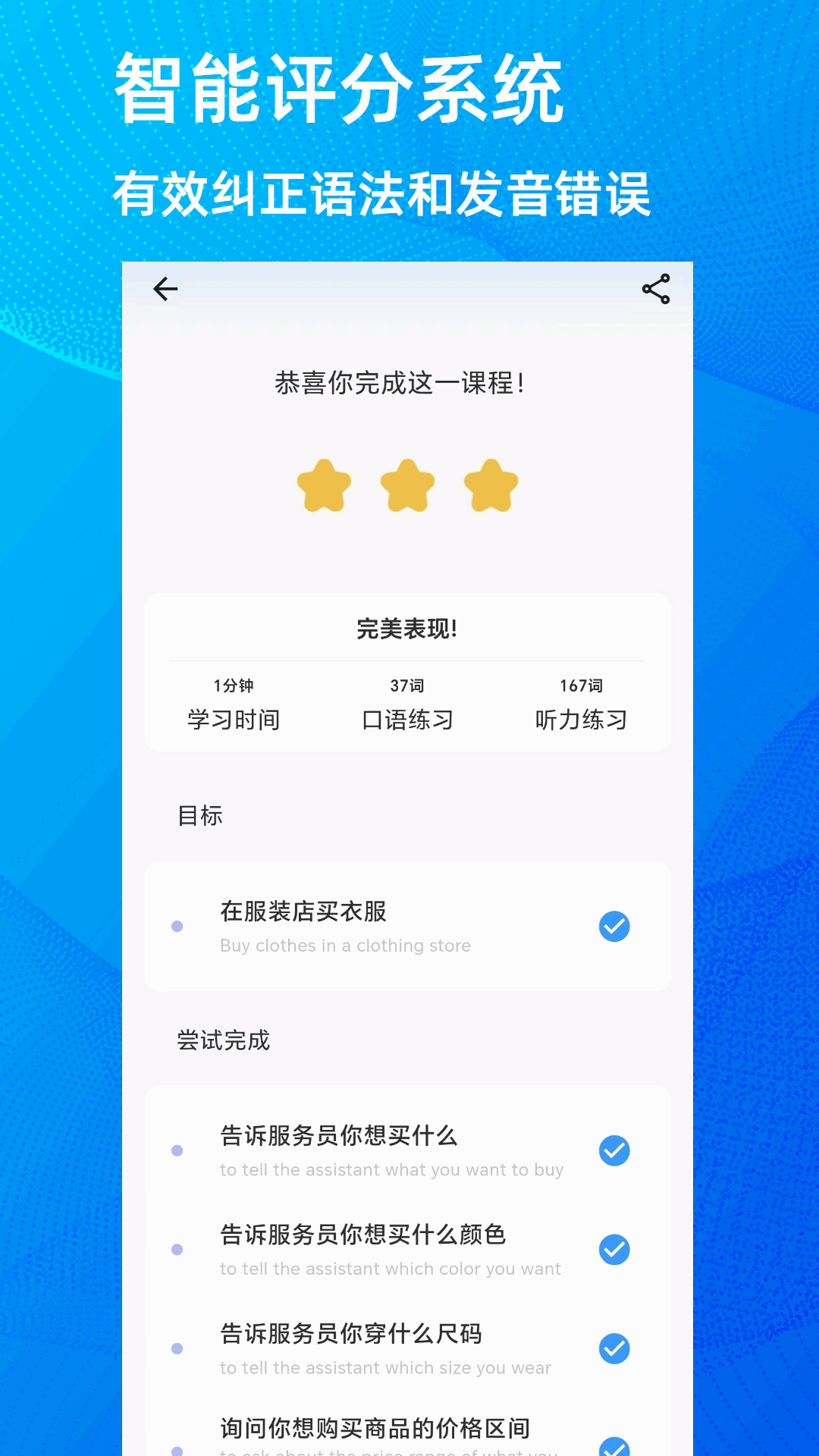Screen dimensions: 819x1456
Task: Open the share options via share icon
Action: click(x=655, y=289)
